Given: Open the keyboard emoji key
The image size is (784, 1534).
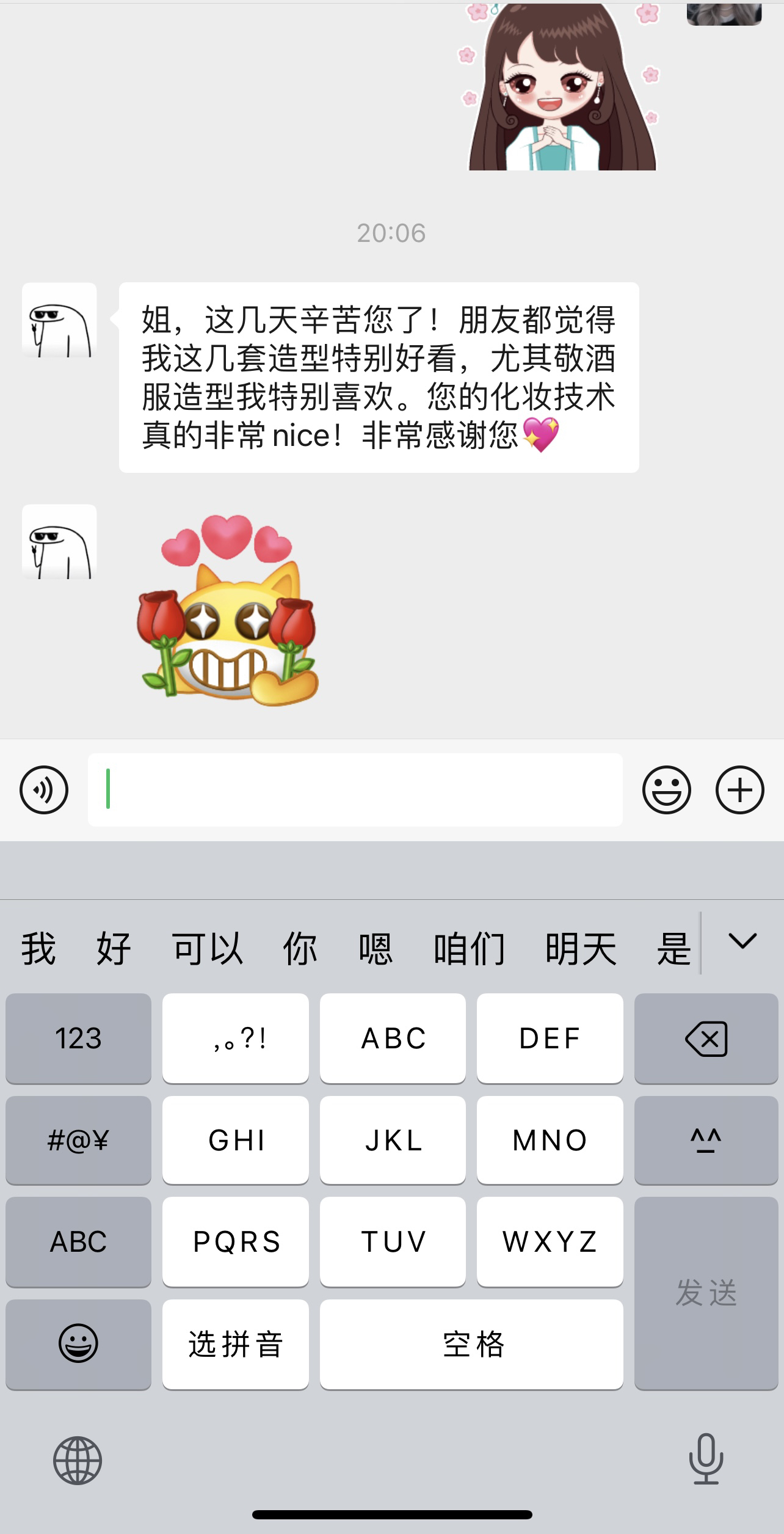Looking at the screenshot, I should tap(78, 1344).
